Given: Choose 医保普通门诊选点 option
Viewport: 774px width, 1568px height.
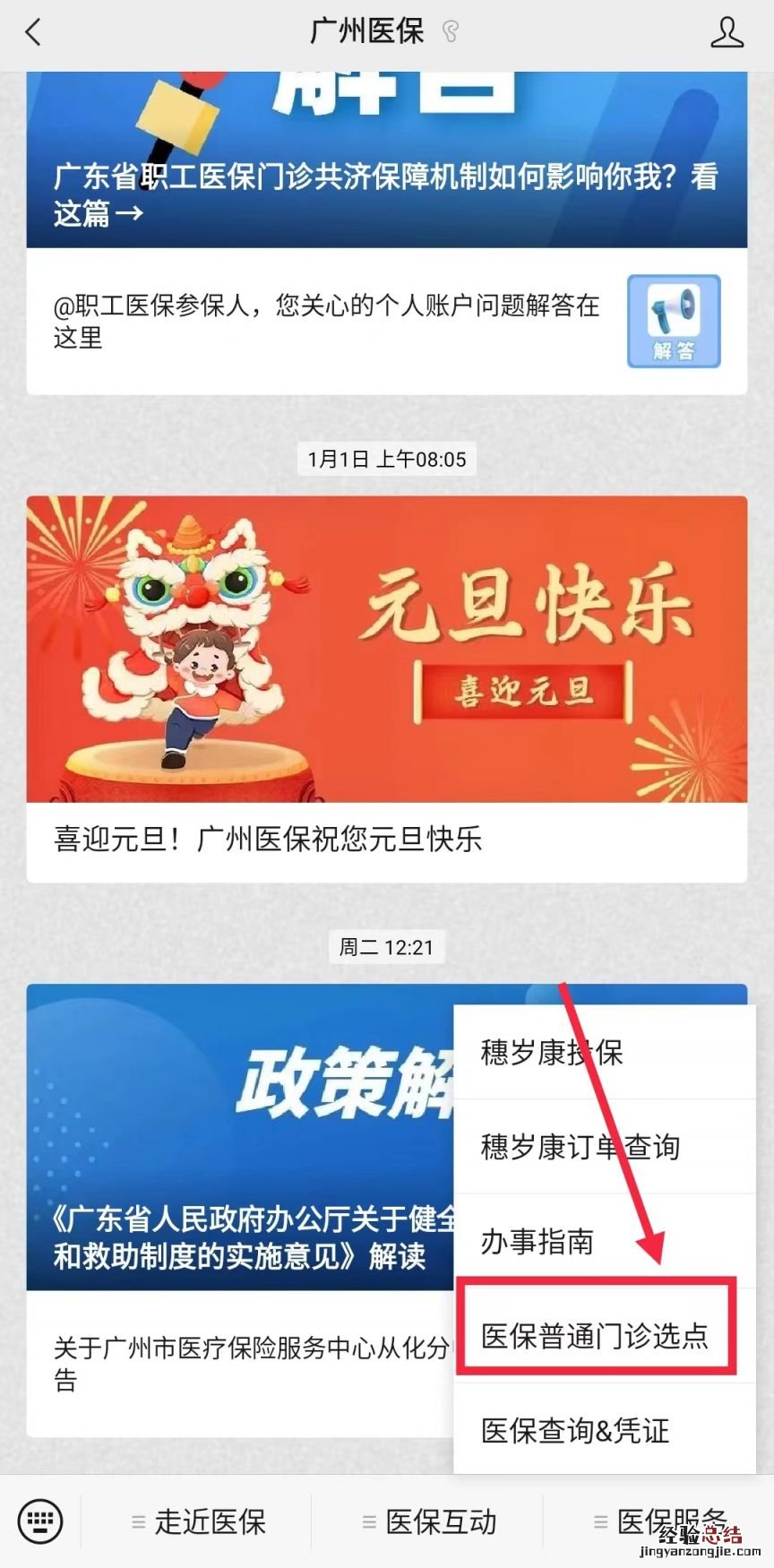Looking at the screenshot, I should (x=596, y=1335).
